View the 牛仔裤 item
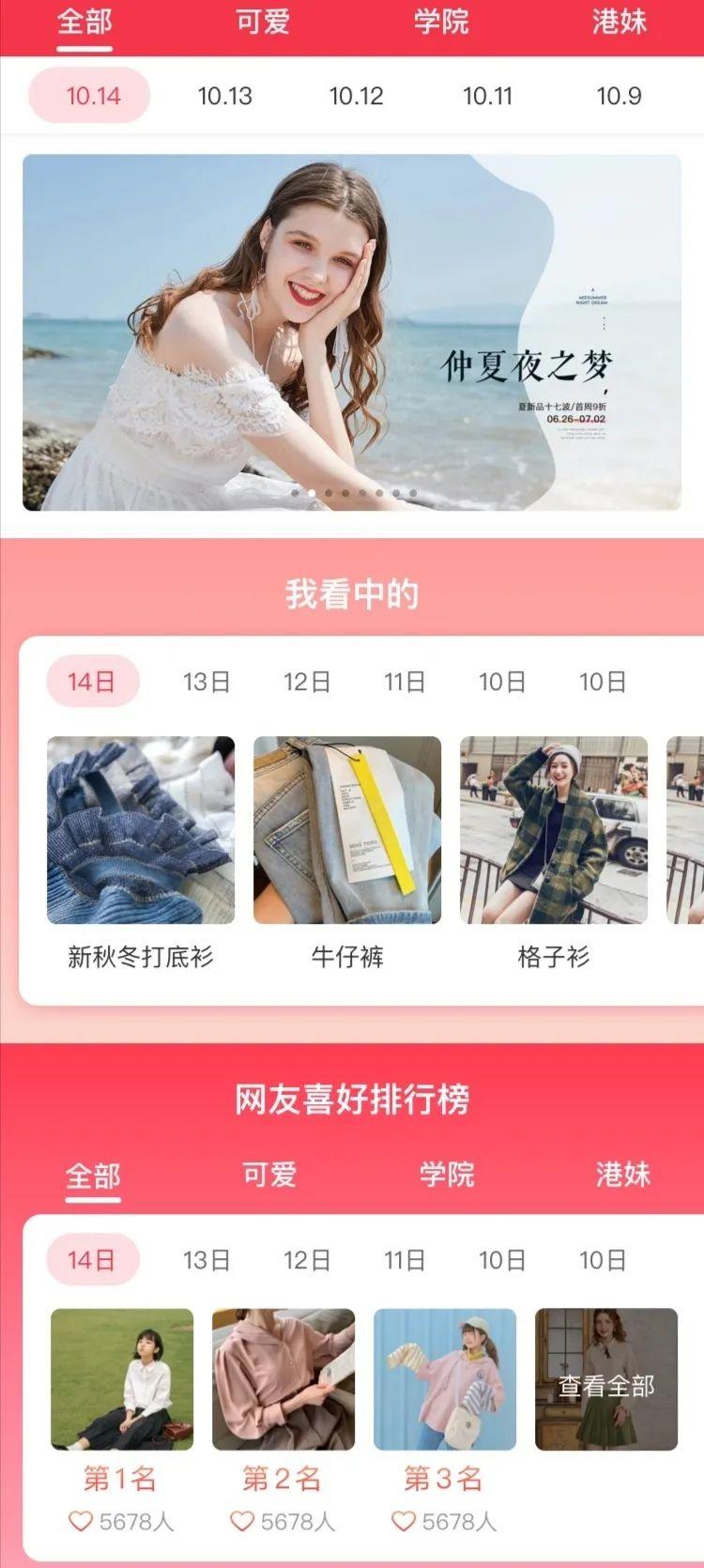The height and width of the screenshot is (1568, 704). [x=347, y=830]
